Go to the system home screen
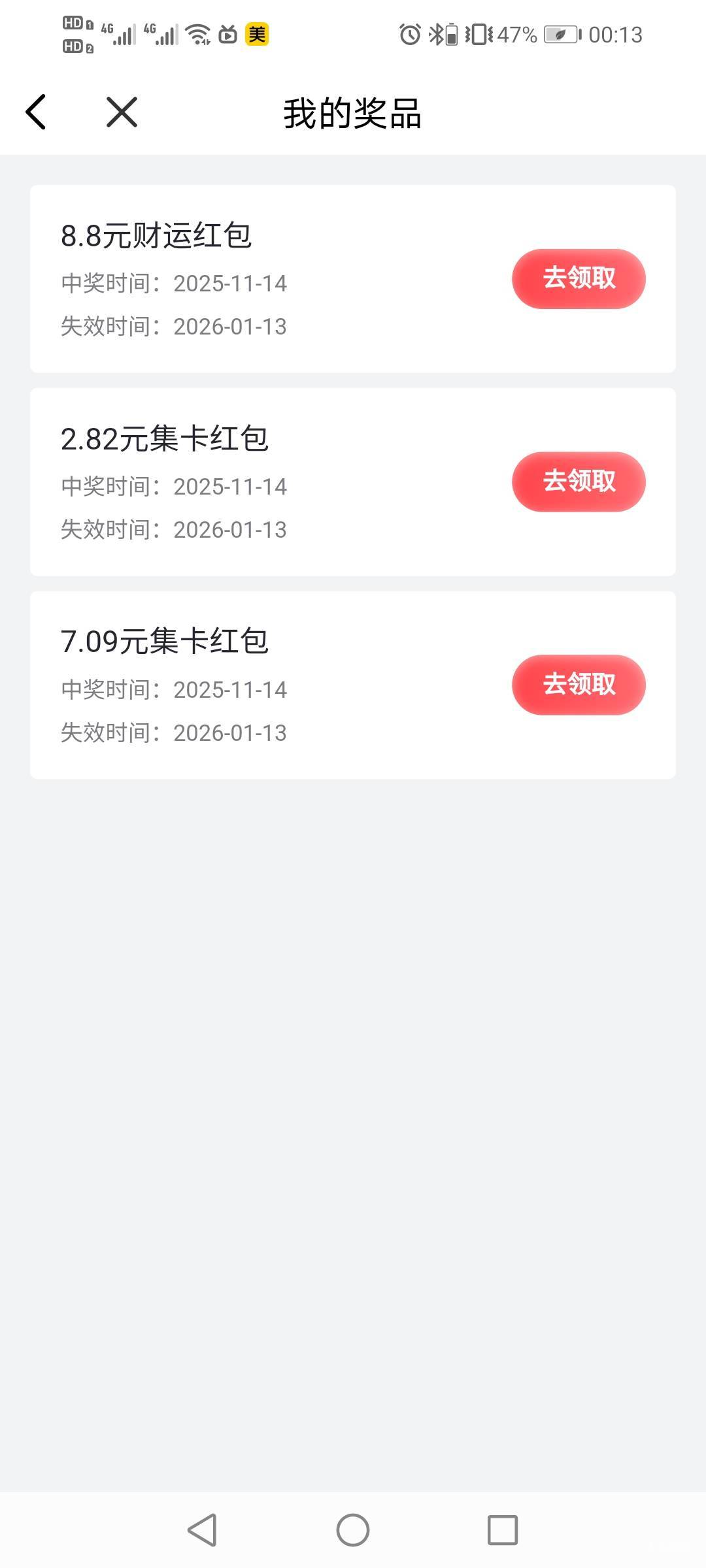Image resolution: width=706 pixels, height=1568 pixels. (353, 1530)
